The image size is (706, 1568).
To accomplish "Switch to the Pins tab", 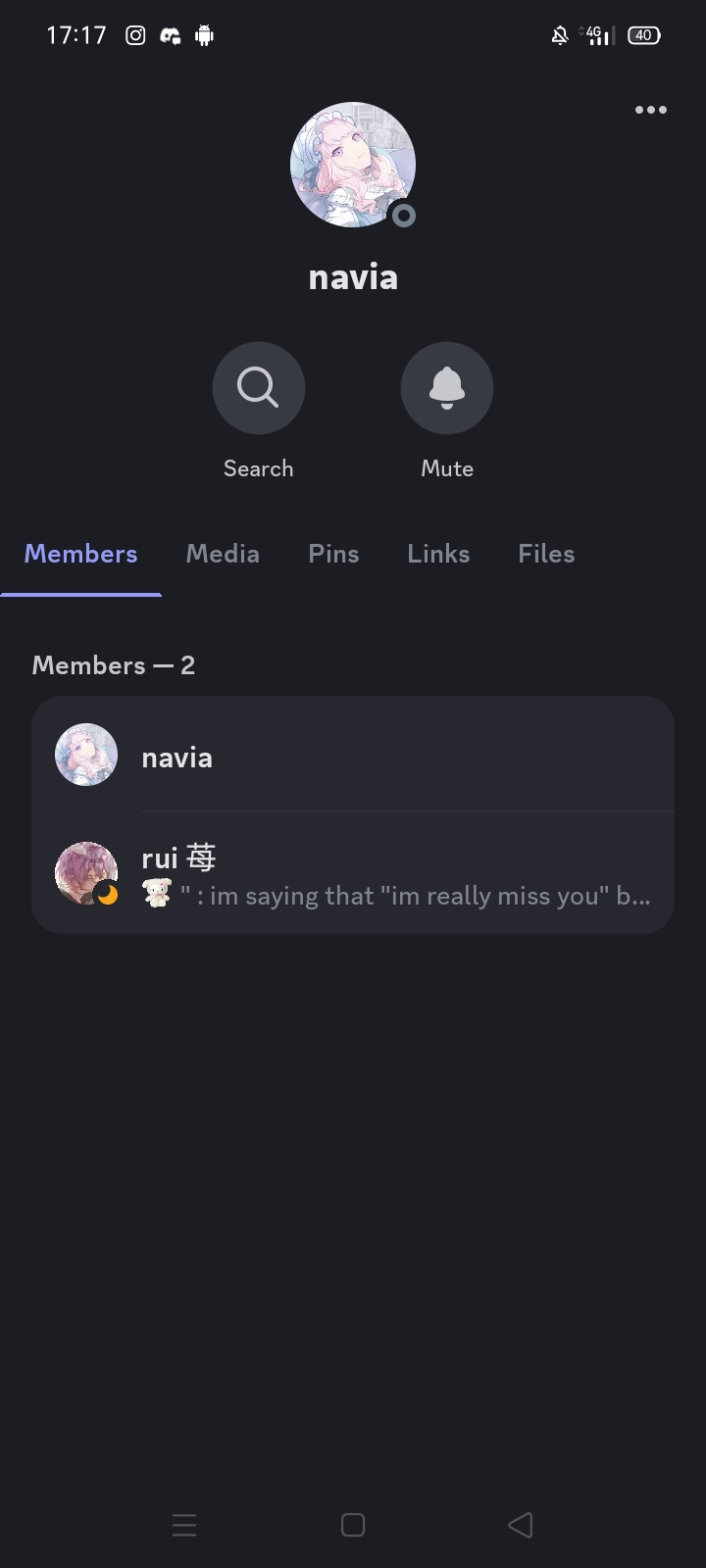I will (x=333, y=554).
